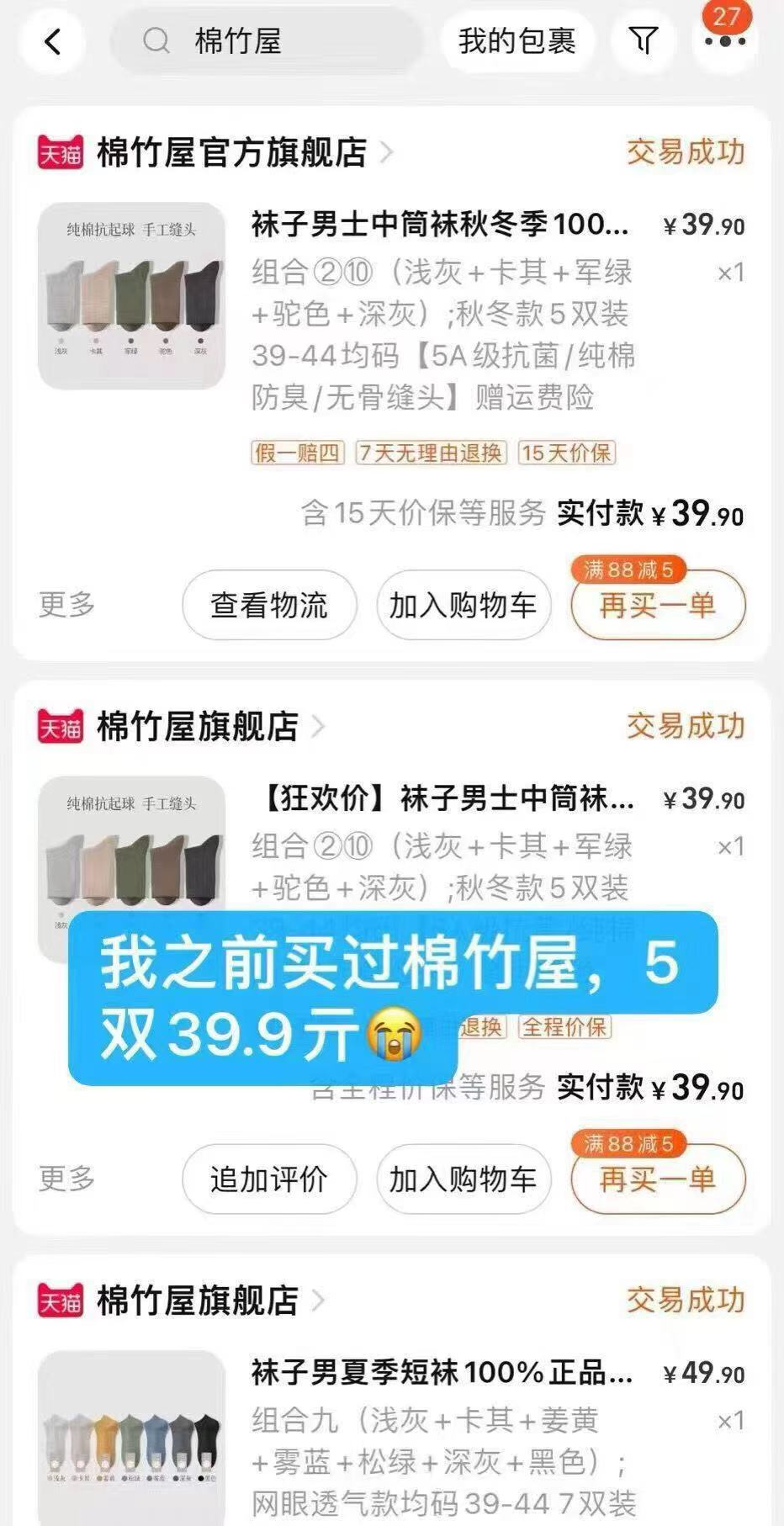Tap 加入购物车 on the 【狂欢价】 order

(x=463, y=1179)
